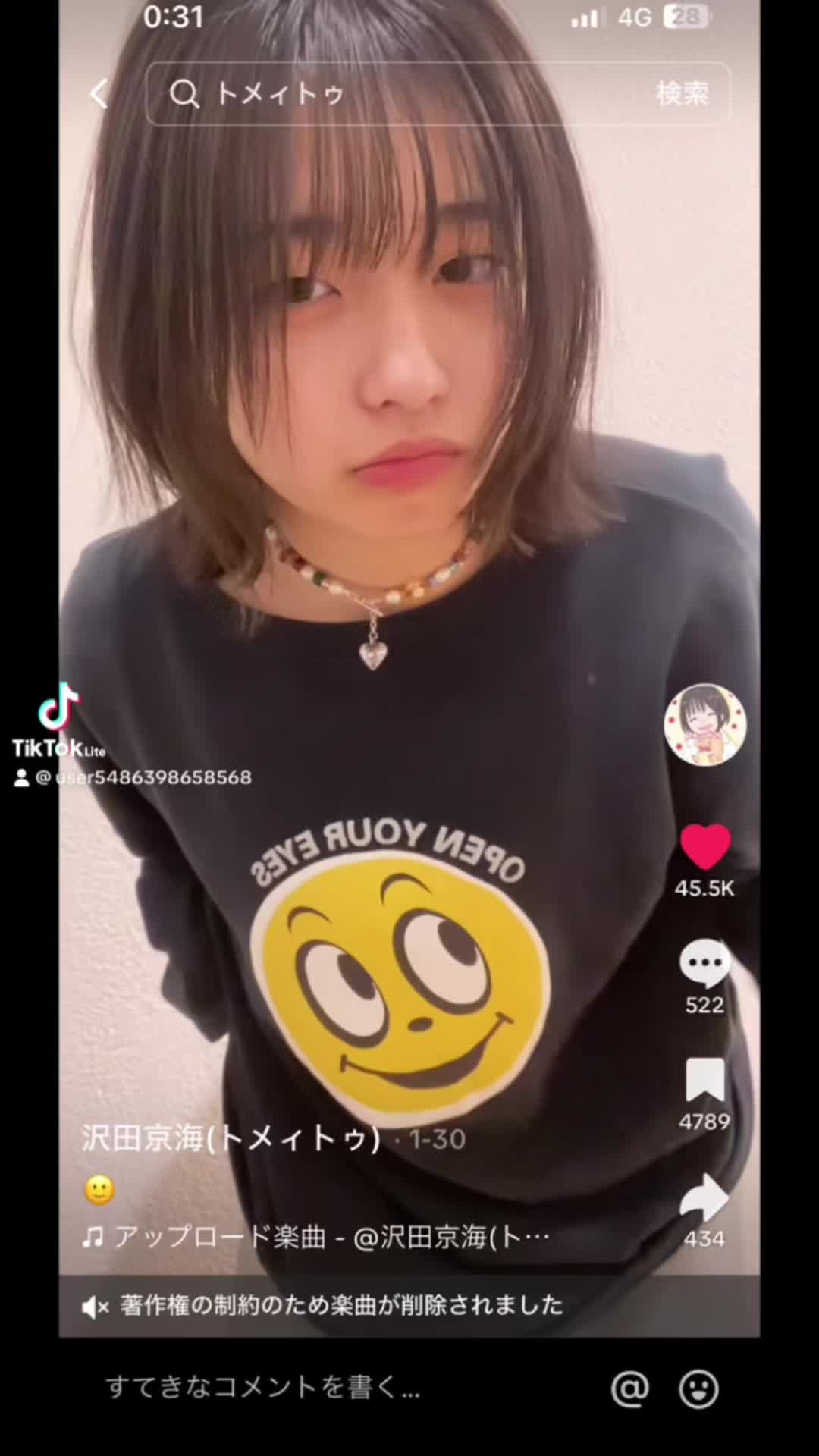The height and width of the screenshot is (1456, 819).
Task: Open the emoji picker for comments
Action: (x=698, y=1389)
